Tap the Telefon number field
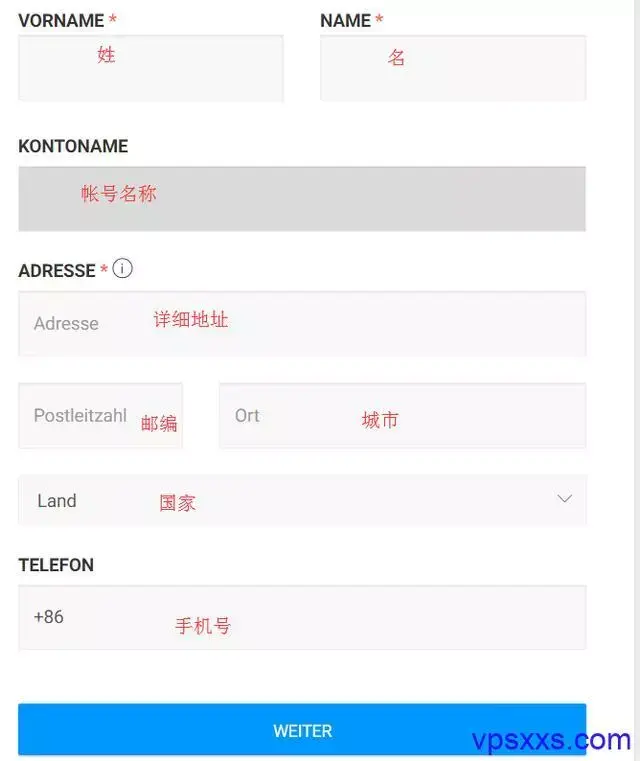Screen dimensions: 640x761 click(301, 617)
